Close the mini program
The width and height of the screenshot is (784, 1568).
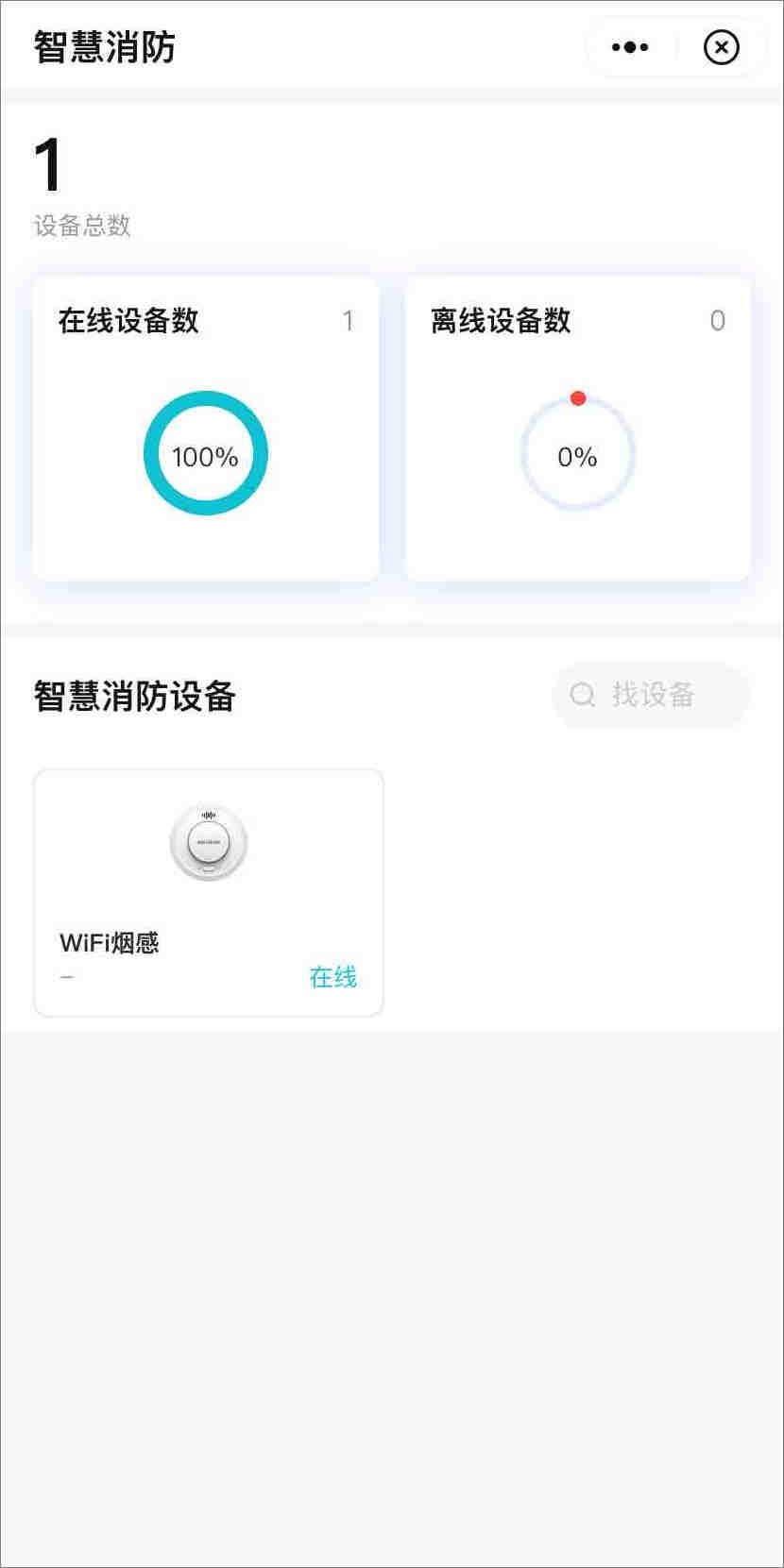721,47
